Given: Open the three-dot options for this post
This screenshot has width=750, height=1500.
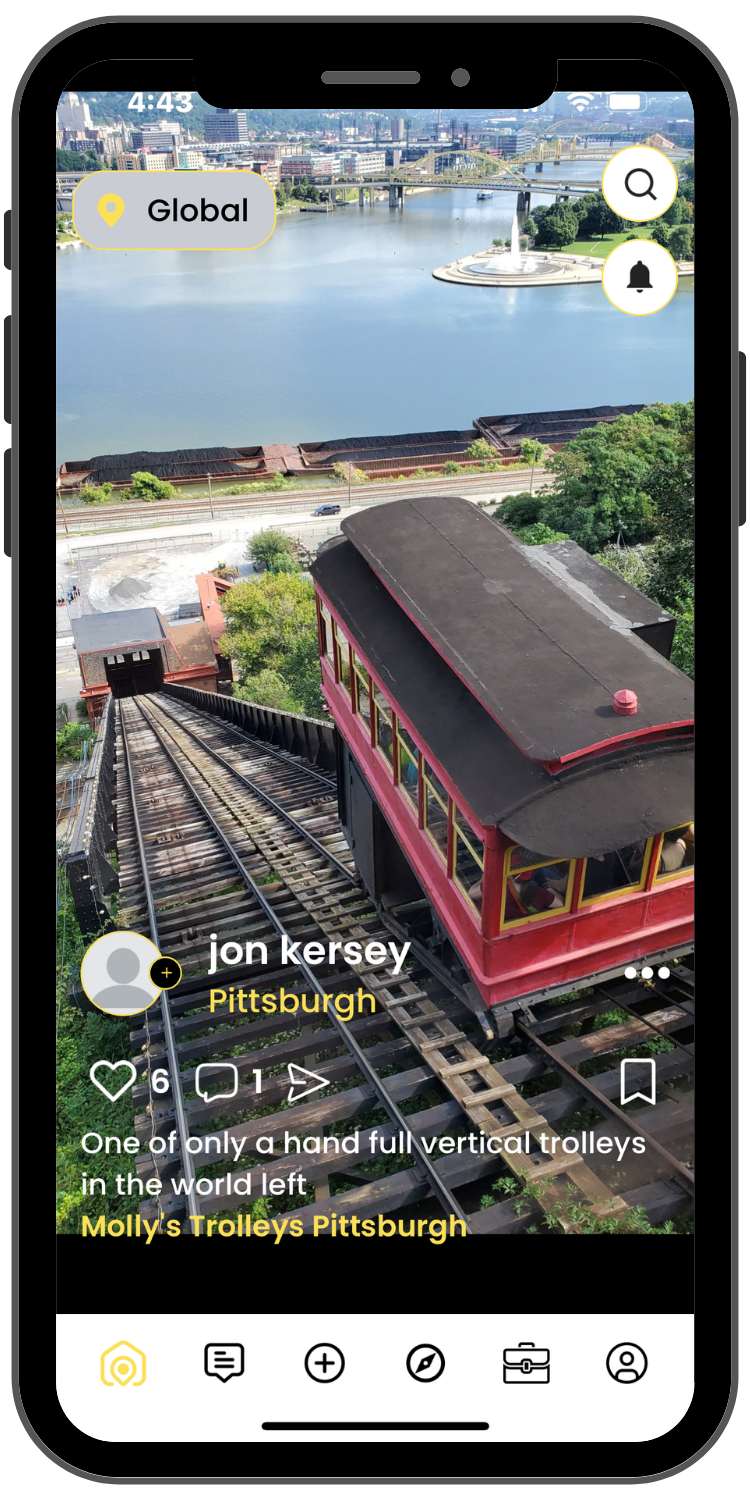Looking at the screenshot, I should point(646,973).
